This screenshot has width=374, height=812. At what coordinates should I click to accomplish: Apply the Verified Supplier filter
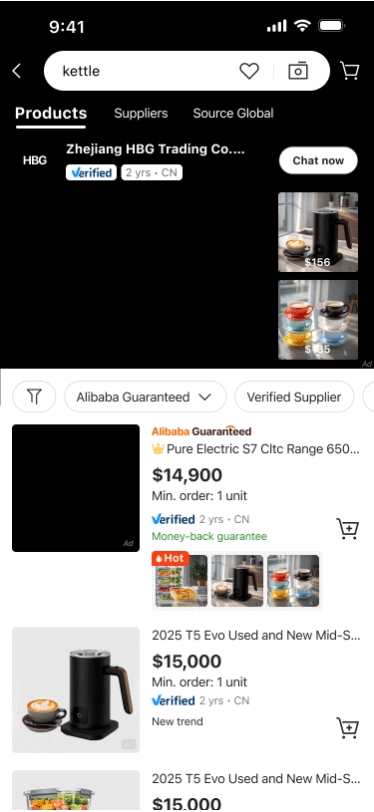coord(294,397)
